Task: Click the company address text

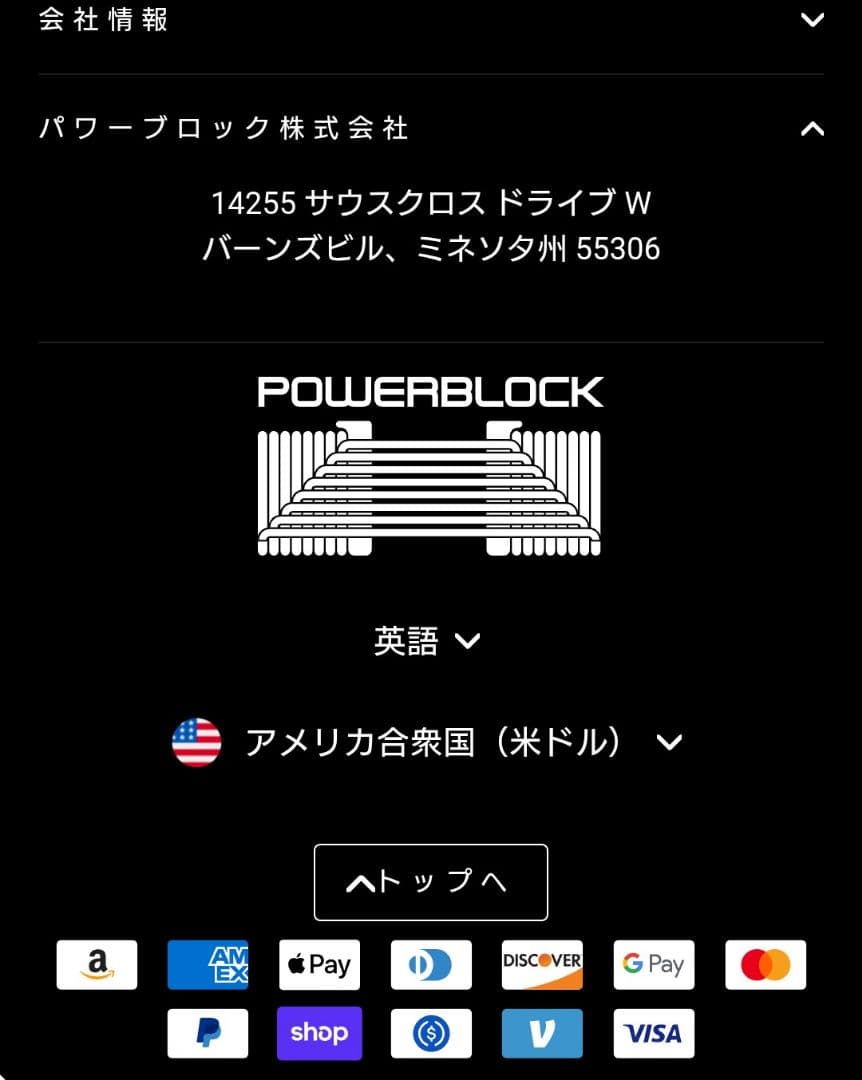Action: point(431,225)
